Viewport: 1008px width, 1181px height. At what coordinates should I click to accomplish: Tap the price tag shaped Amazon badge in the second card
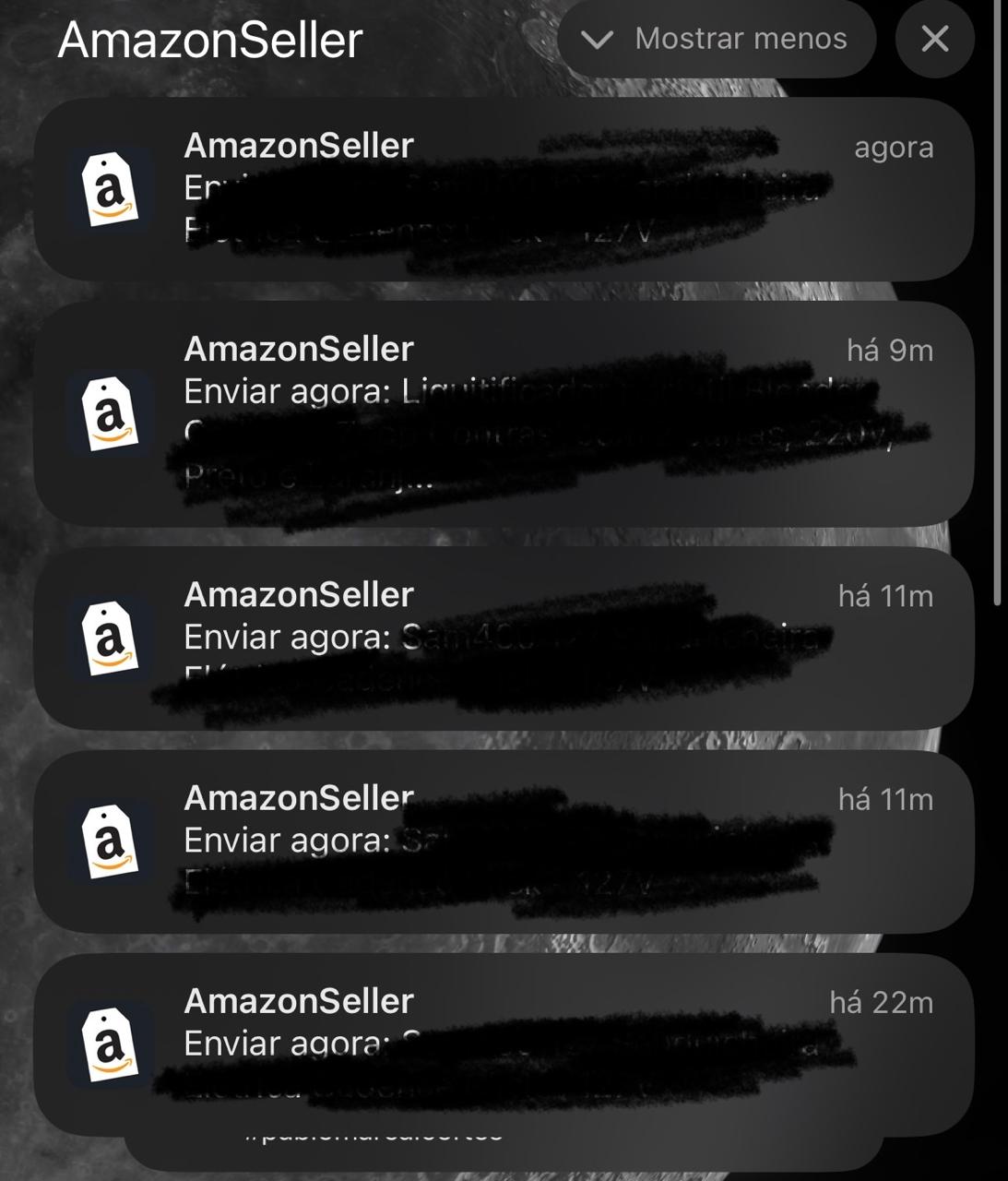coord(112,412)
